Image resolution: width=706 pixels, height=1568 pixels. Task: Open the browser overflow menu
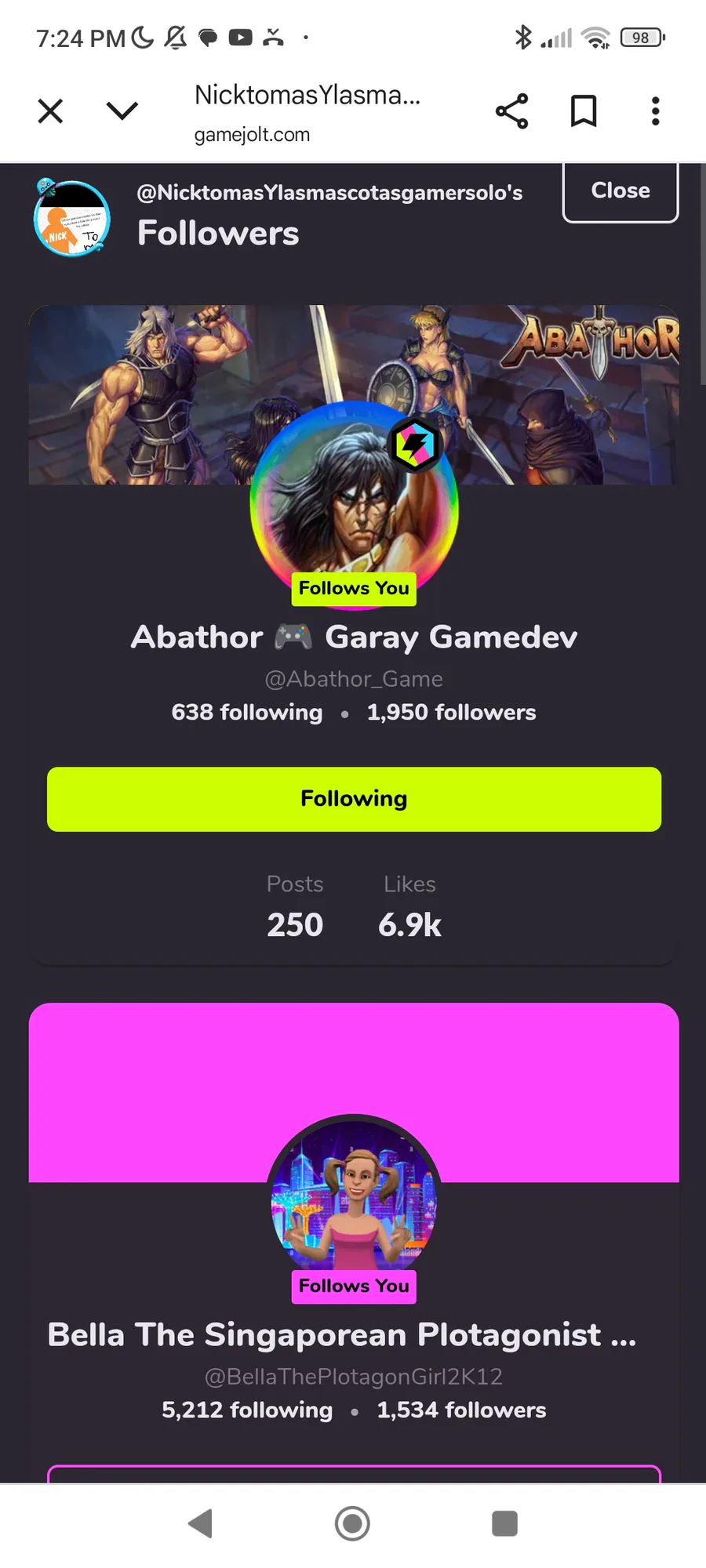655,111
